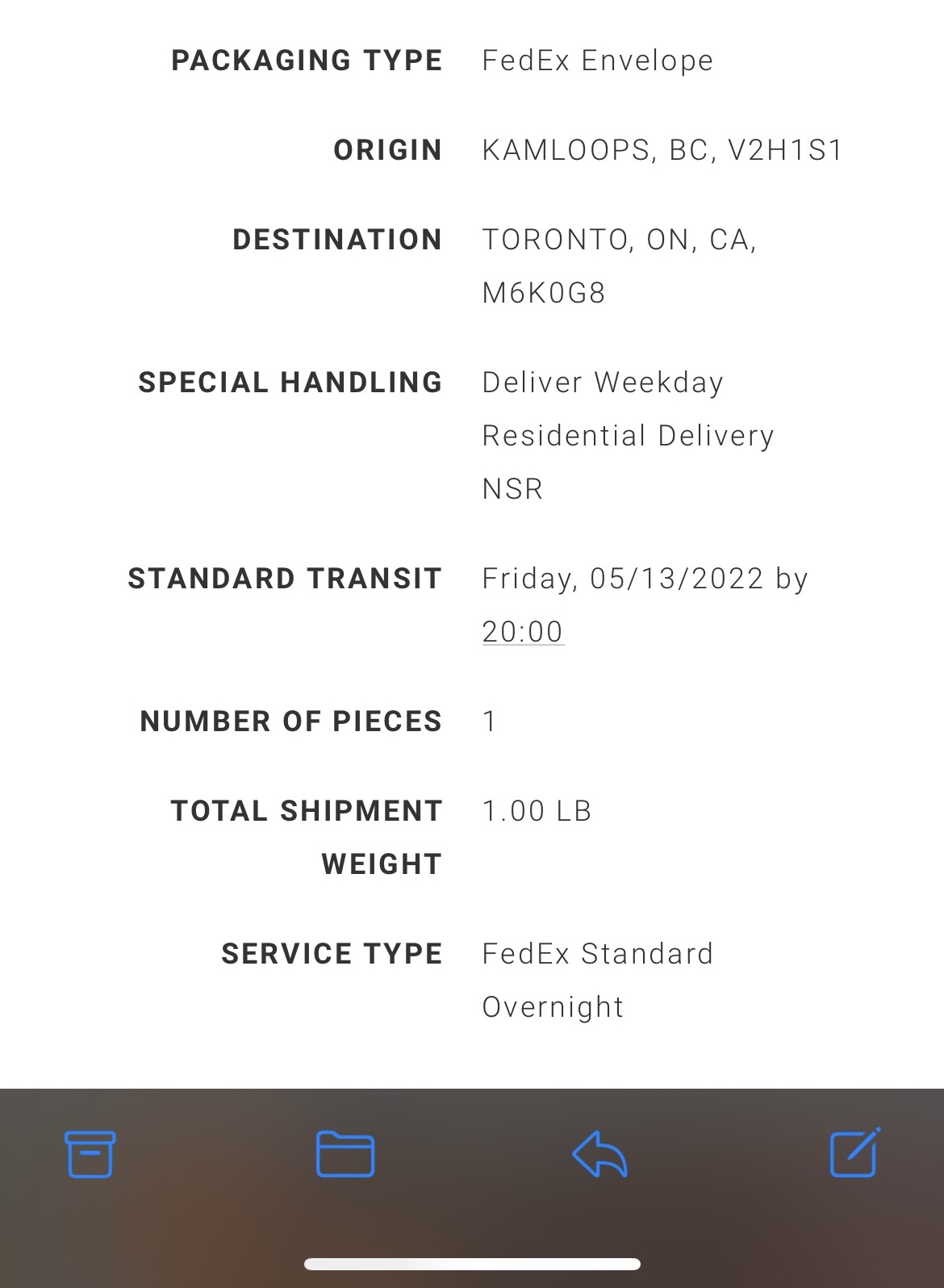The width and height of the screenshot is (944, 1288).
Task: Compose a new email
Action: click(x=854, y=1154)
